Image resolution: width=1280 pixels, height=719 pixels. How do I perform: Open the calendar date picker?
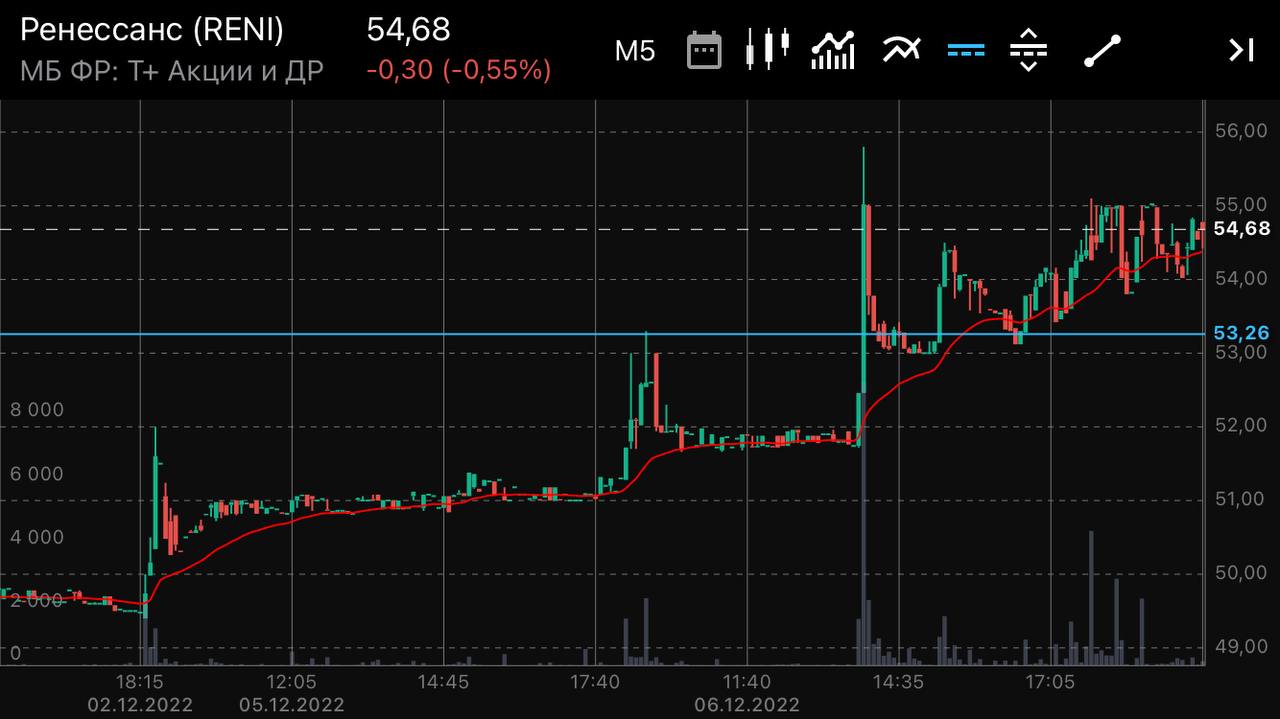704,50
